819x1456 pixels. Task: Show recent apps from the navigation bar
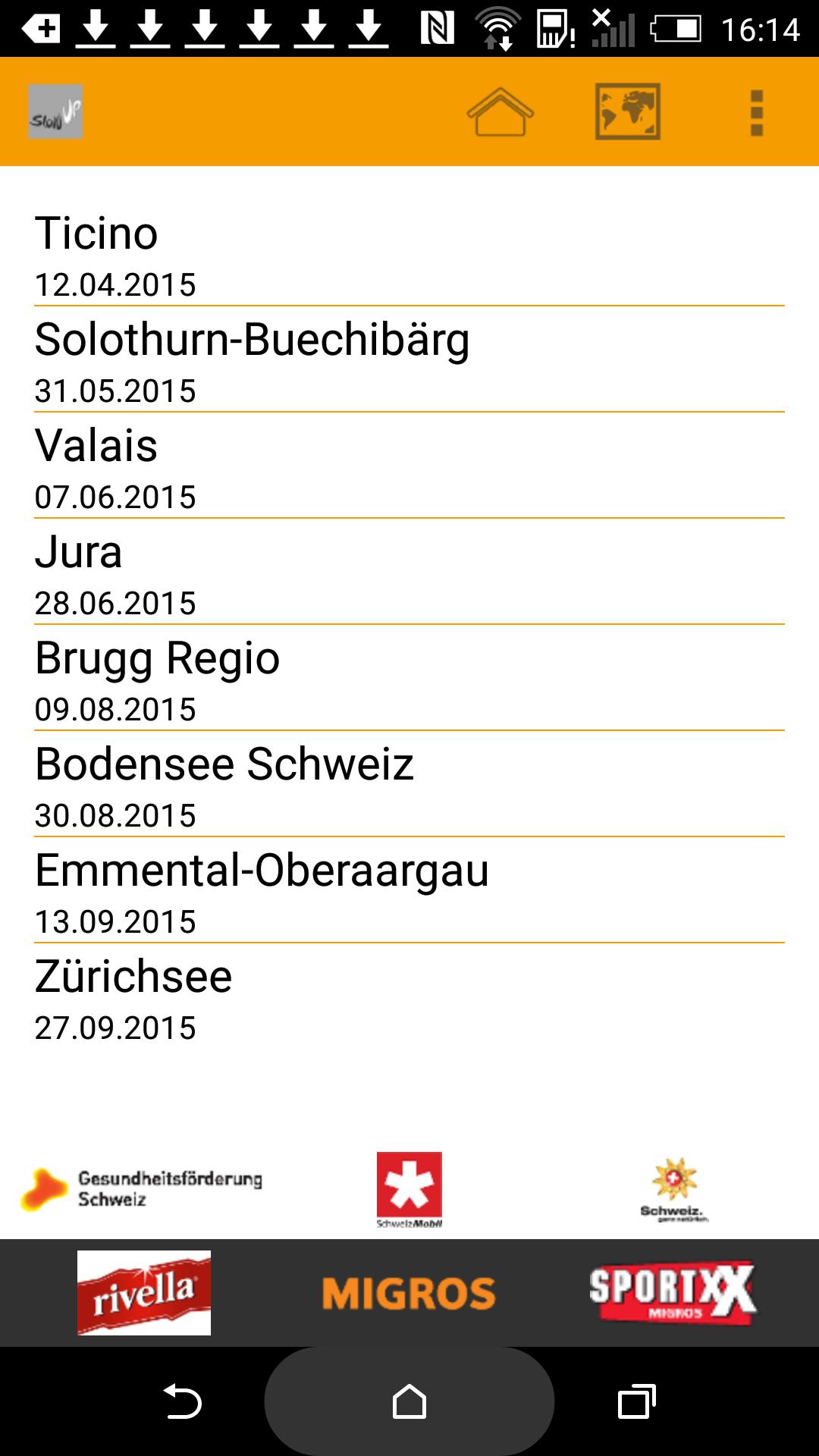coord(636,1401)
